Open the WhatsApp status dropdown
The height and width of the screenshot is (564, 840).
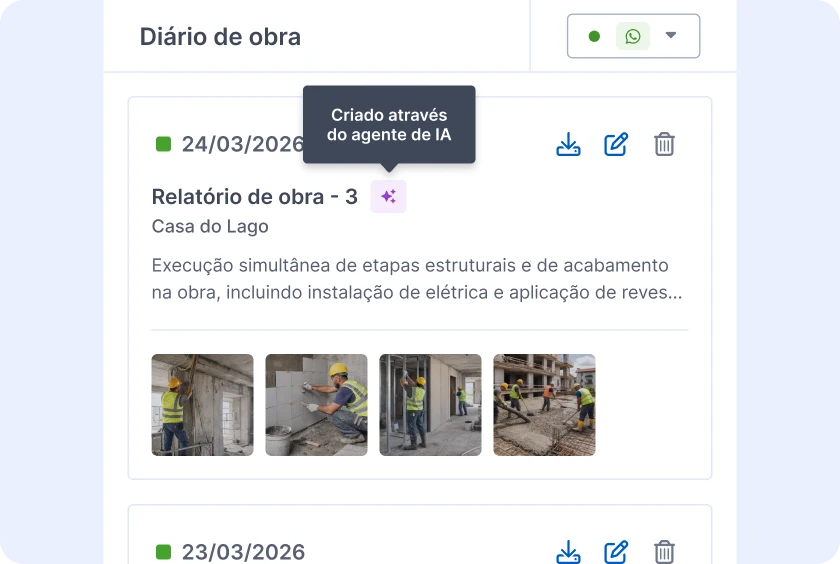click(x=633, y=36)
